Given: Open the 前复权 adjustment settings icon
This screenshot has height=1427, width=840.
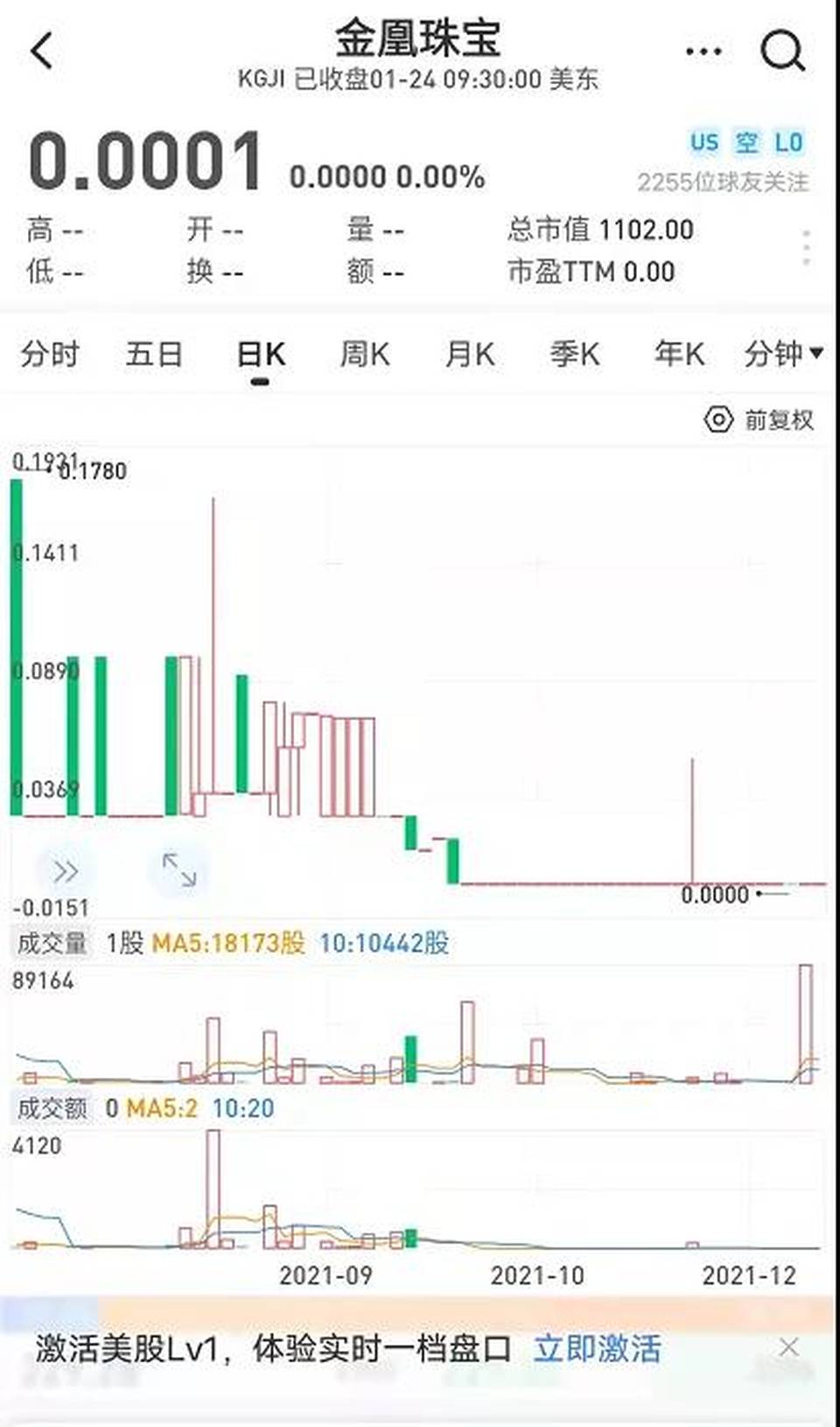Looking at the screenshot, I should coord(717,419).
